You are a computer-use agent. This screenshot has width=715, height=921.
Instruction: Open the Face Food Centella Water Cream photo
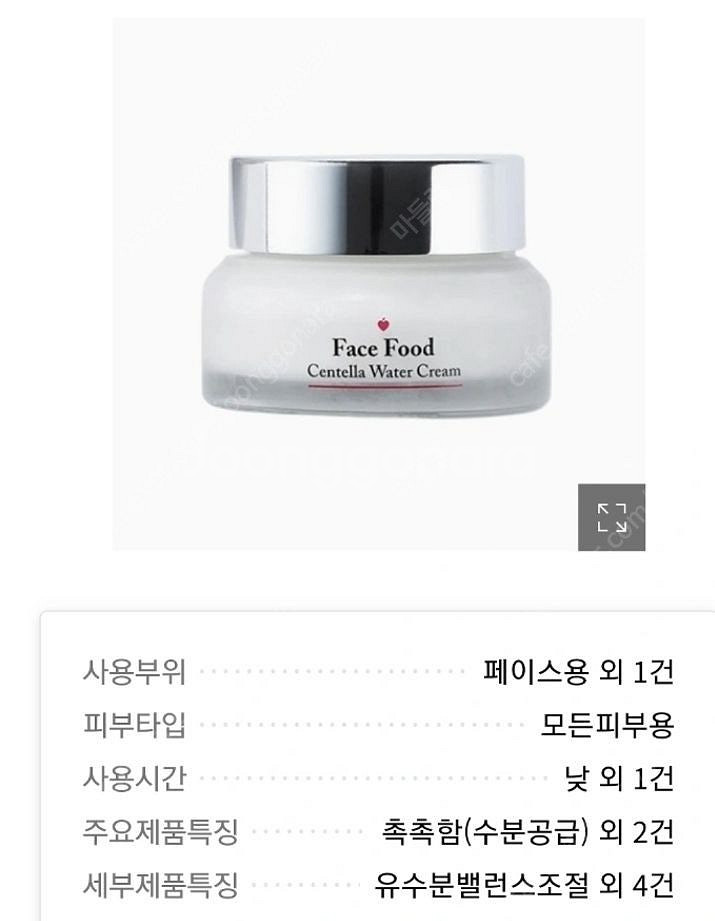coord(379,284)
